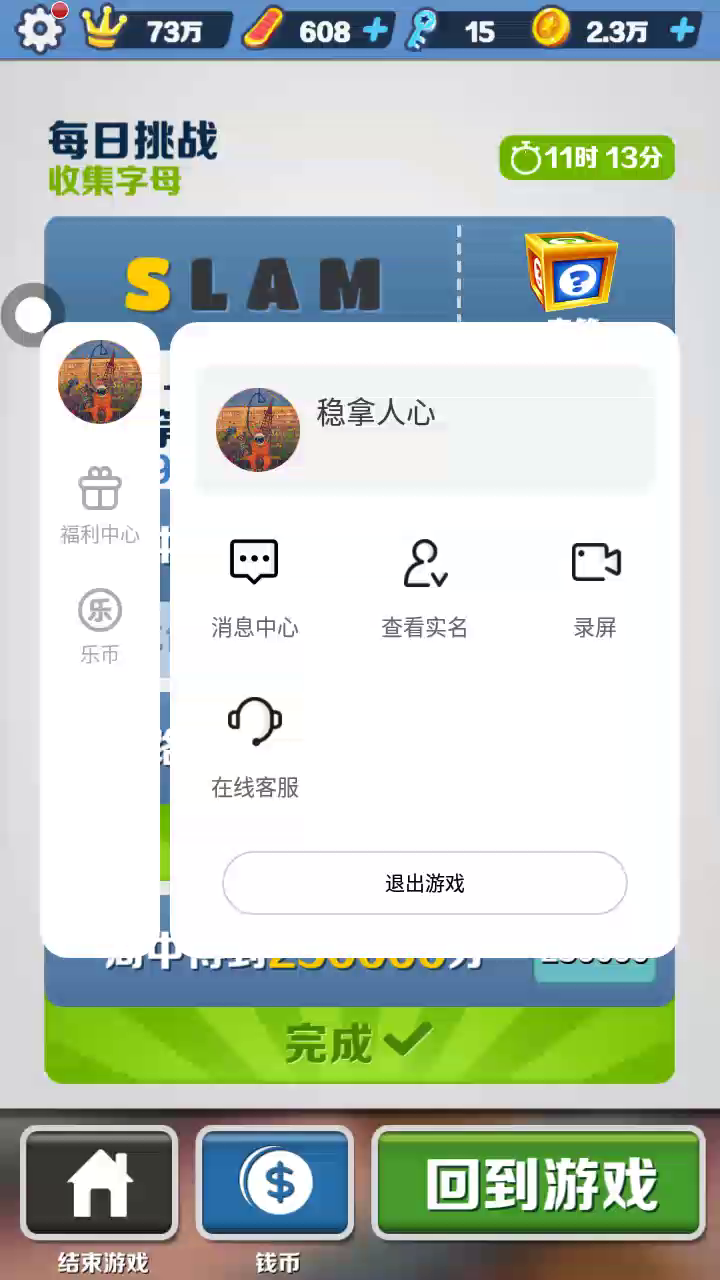Tap 回到游戏 to resume playing
Viewport: 720px width, 1280px height.
click(x=540, y=1183)
